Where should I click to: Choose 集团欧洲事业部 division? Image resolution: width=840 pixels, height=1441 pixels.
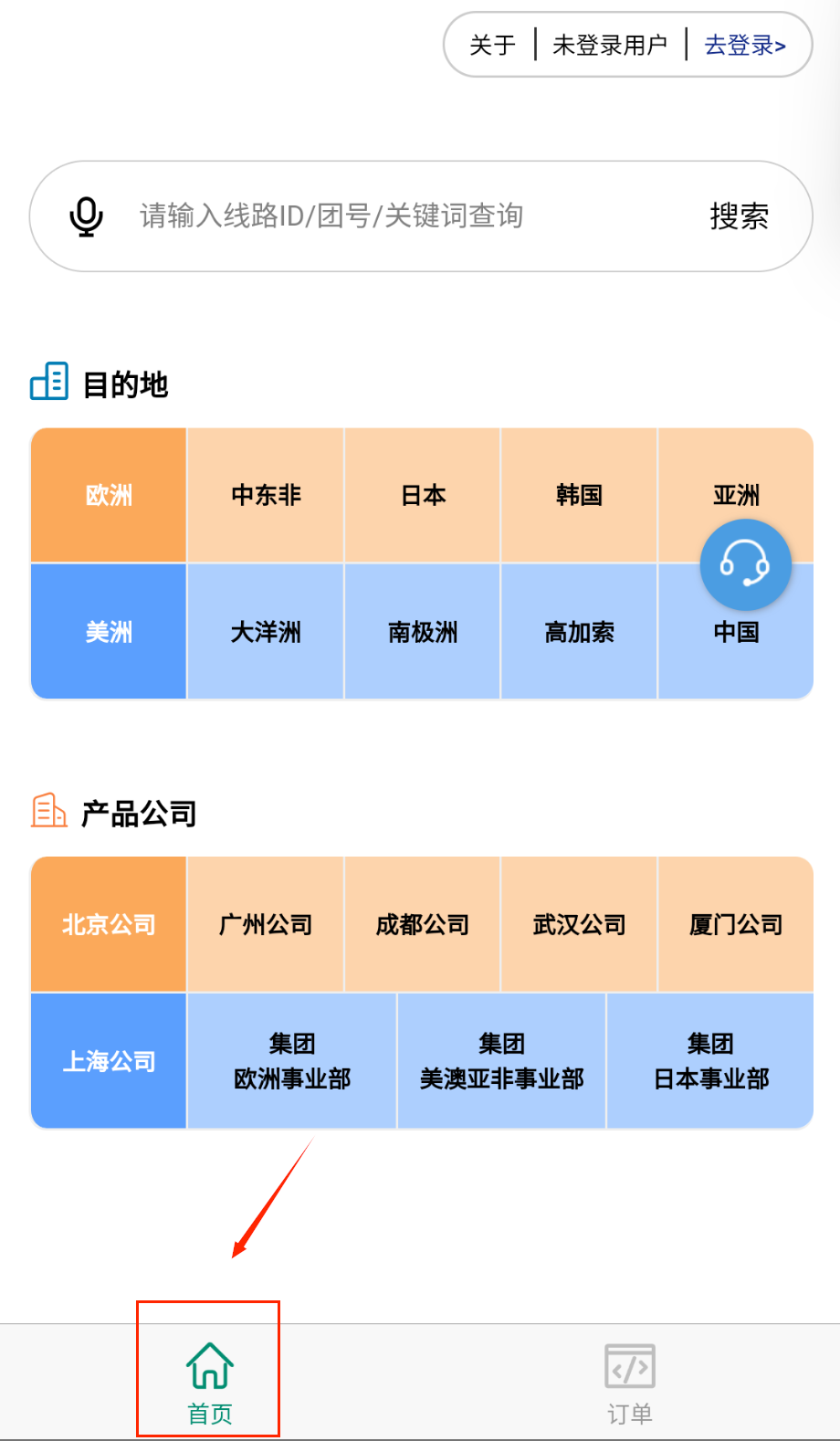[x=292, y=1061]
